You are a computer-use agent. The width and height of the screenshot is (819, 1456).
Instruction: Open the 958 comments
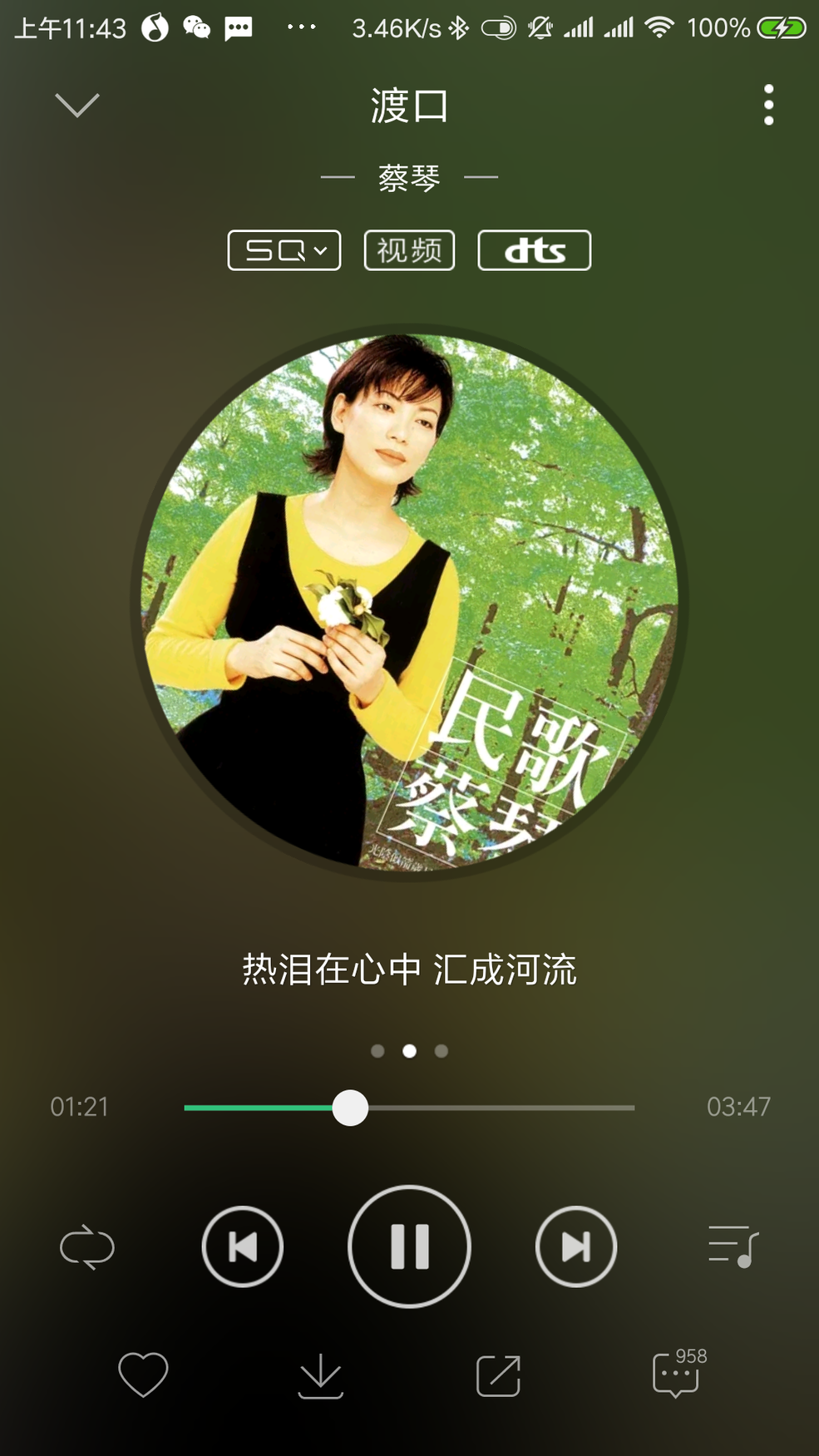(x=677, y=1374)
